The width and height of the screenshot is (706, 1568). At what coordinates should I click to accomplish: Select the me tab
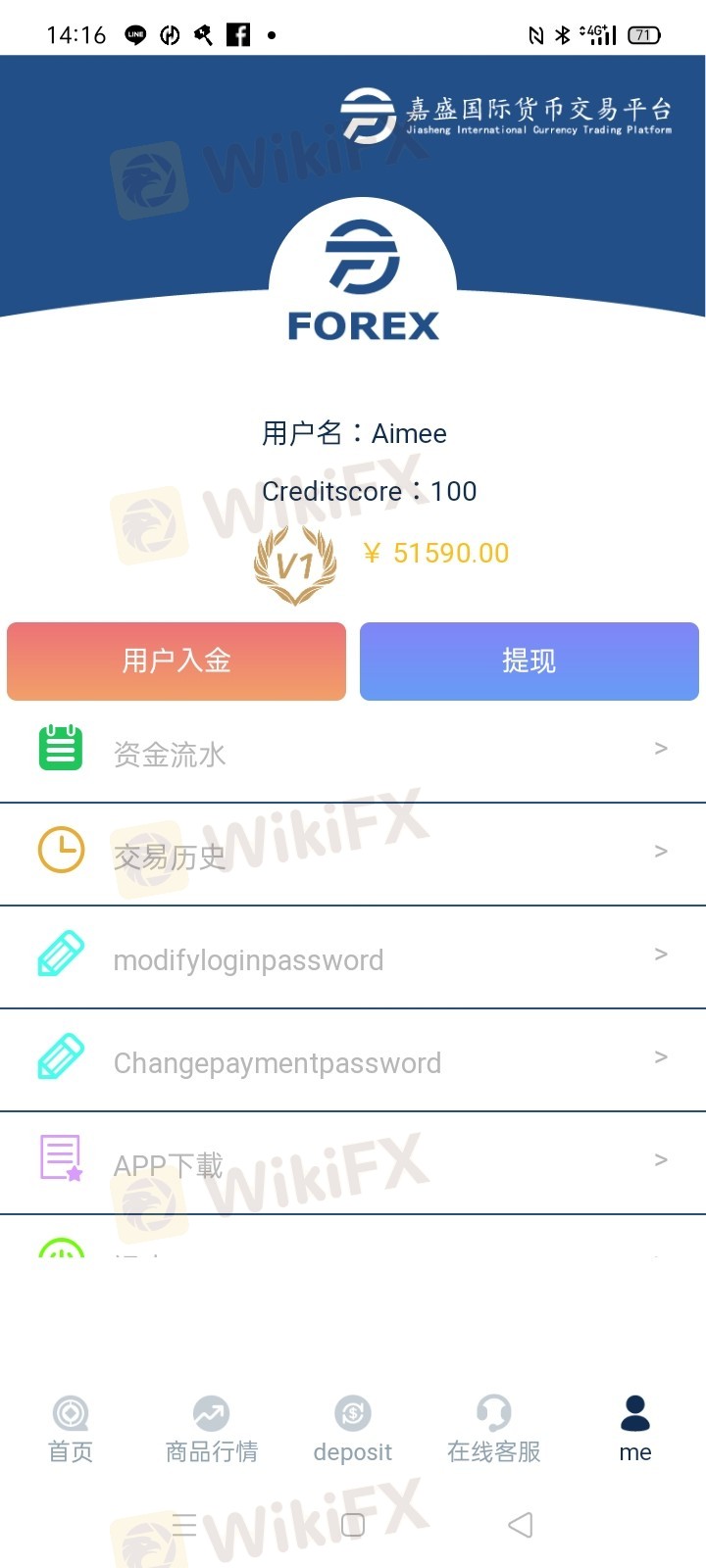(x=635, y=1430)
